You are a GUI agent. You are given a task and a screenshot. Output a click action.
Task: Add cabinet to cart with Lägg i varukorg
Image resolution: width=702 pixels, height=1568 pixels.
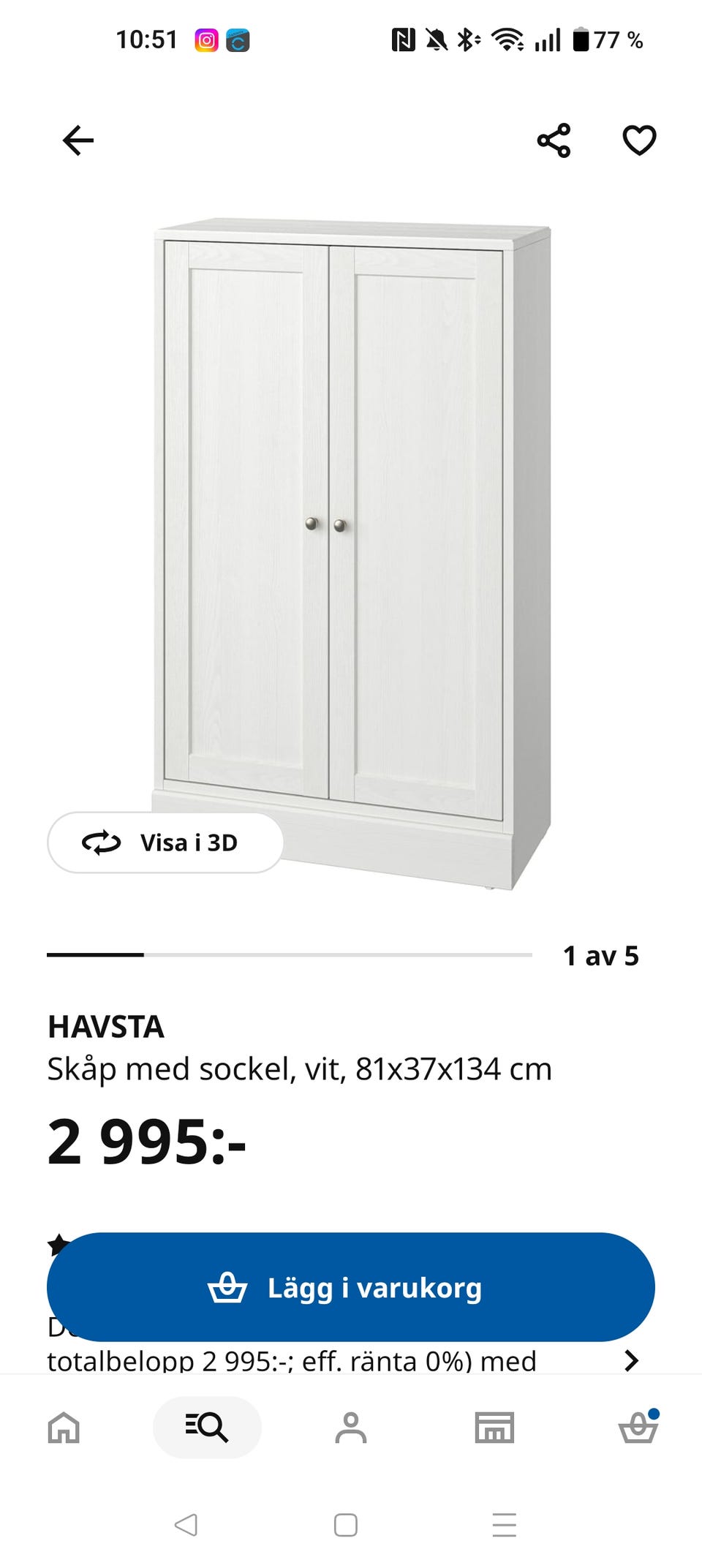[351, 1287]
